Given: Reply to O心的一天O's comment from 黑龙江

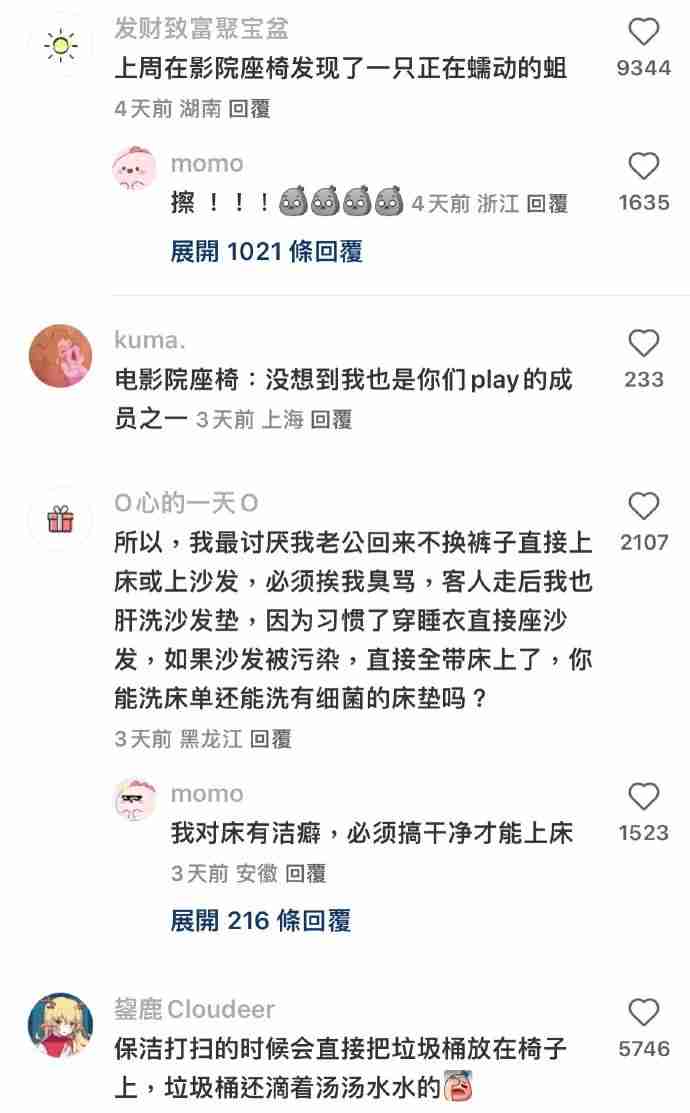Looking at the screenshot, I should tap(270, 740).
